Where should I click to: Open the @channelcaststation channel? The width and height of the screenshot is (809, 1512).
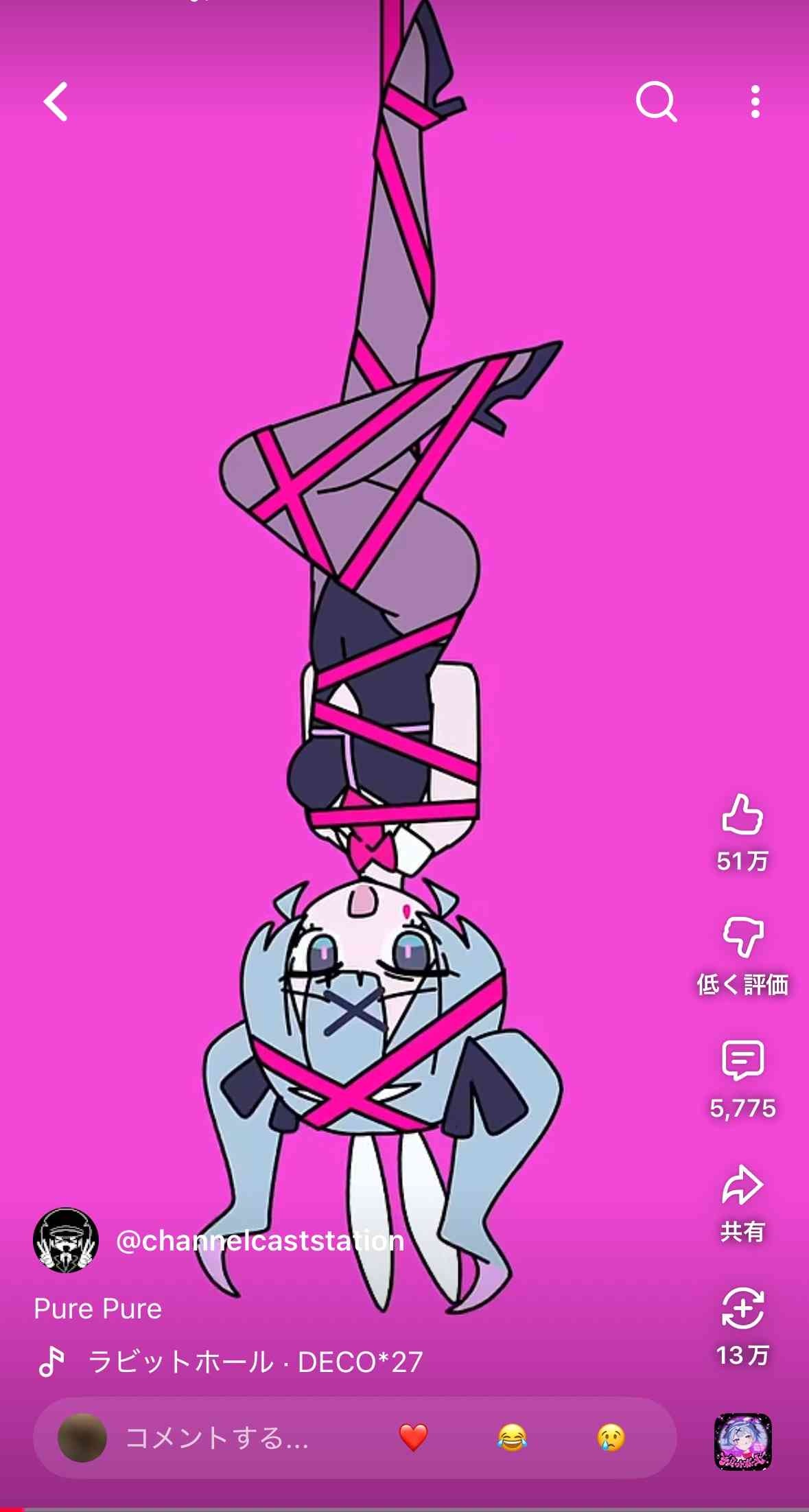pos(260,1241)
